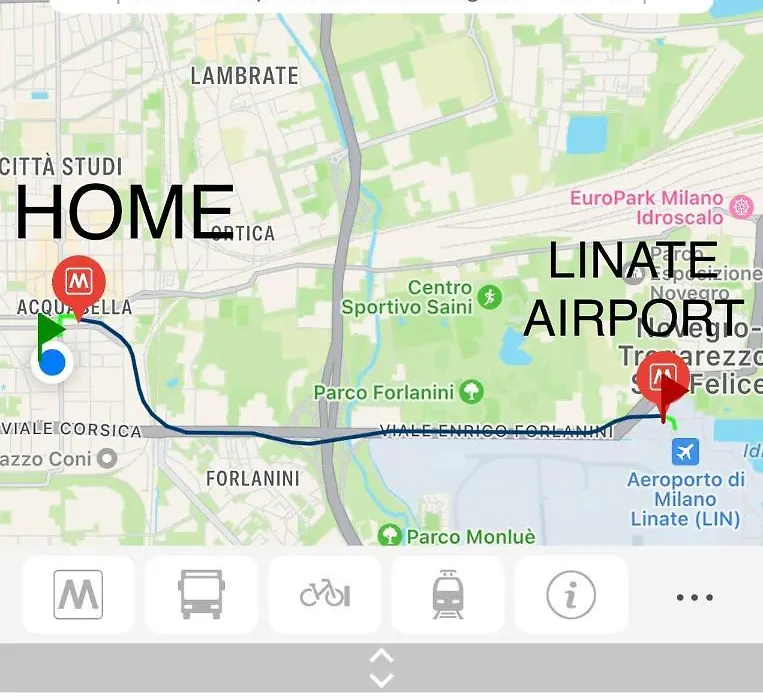Screen dimensions: 763x700
Task: Select the Aeroporto di Milano Linate marker
Action: pos(686,452)
